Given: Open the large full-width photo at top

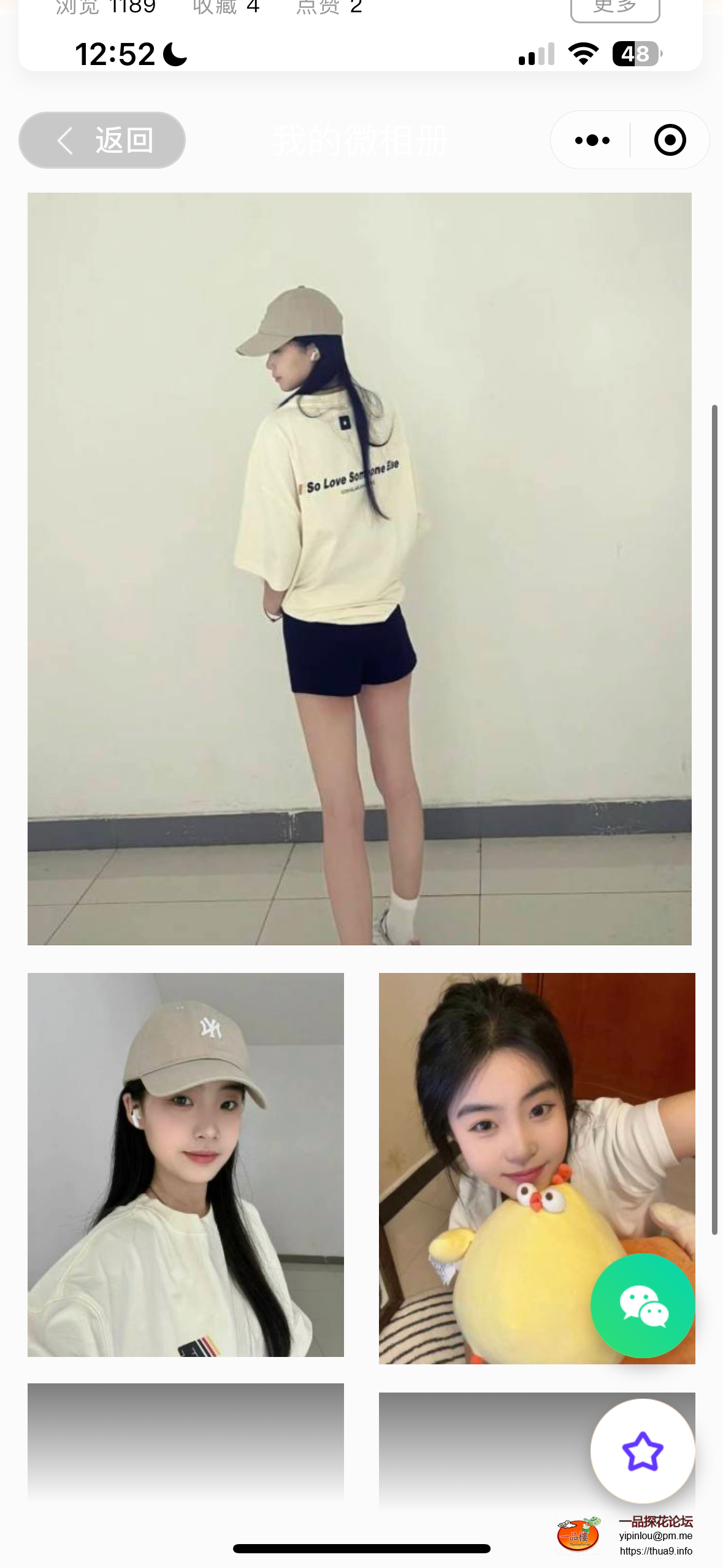Looking at the screenshot, I should click(359, 568).
